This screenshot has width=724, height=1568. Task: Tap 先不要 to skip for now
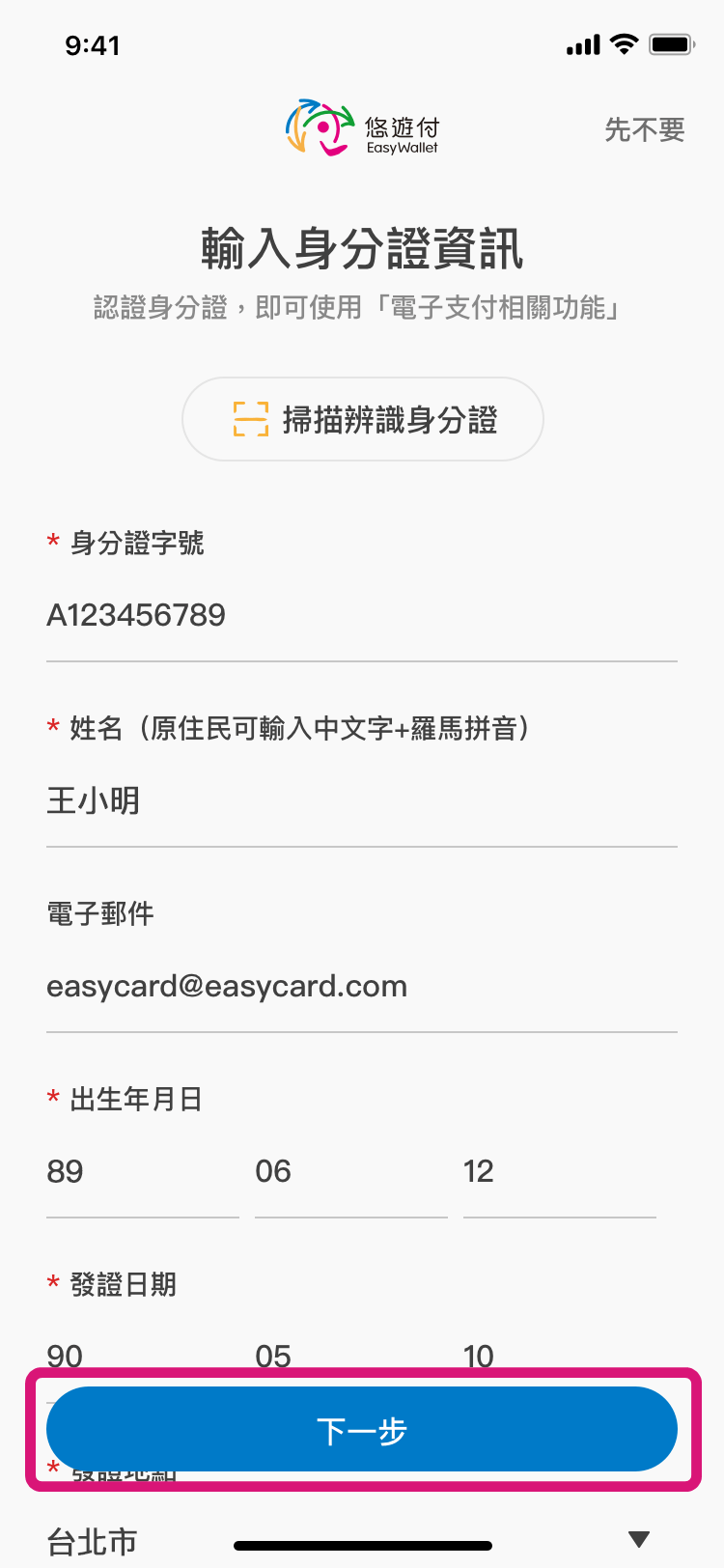644,129
